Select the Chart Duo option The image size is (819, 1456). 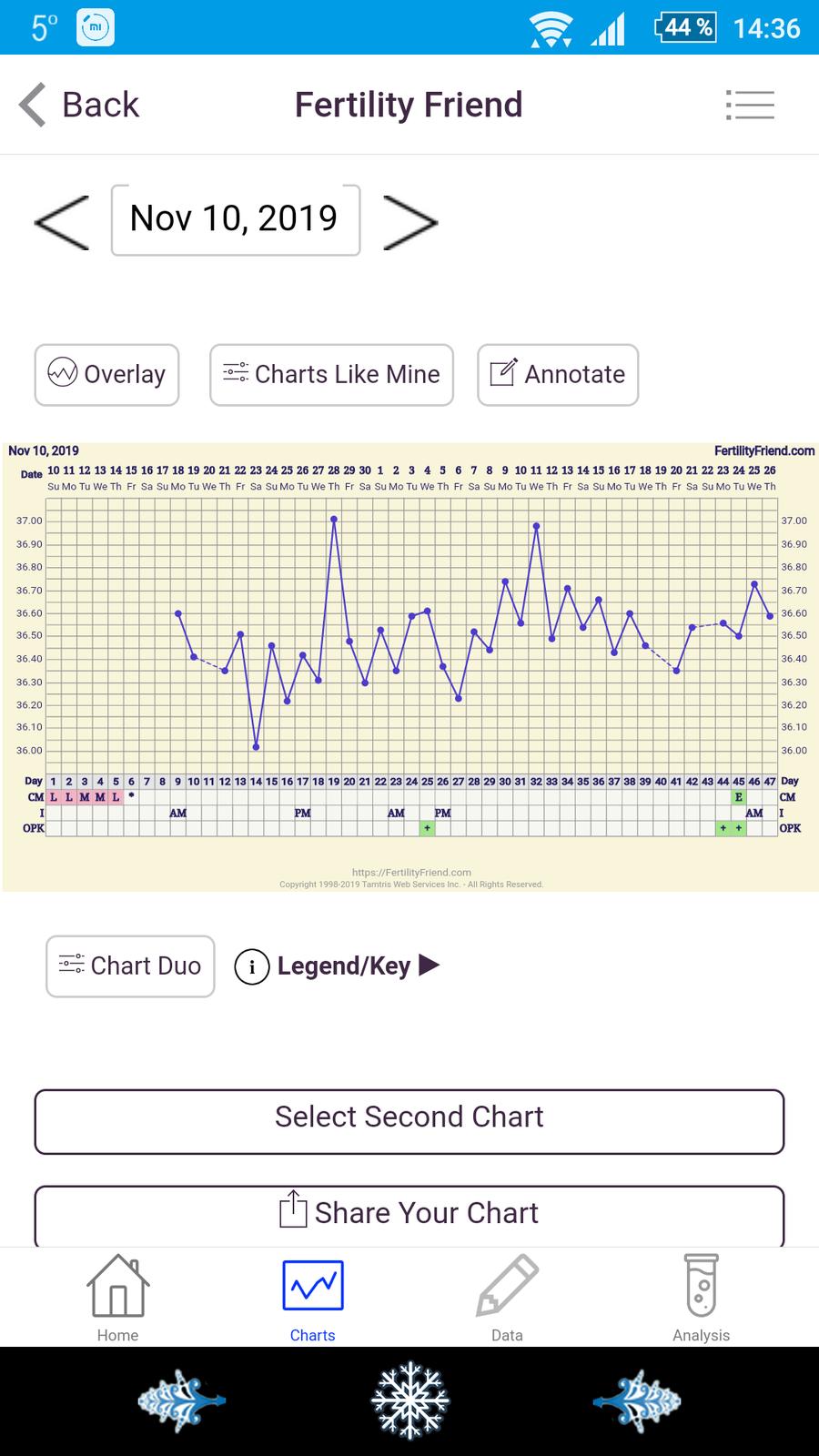pos(130,966)
